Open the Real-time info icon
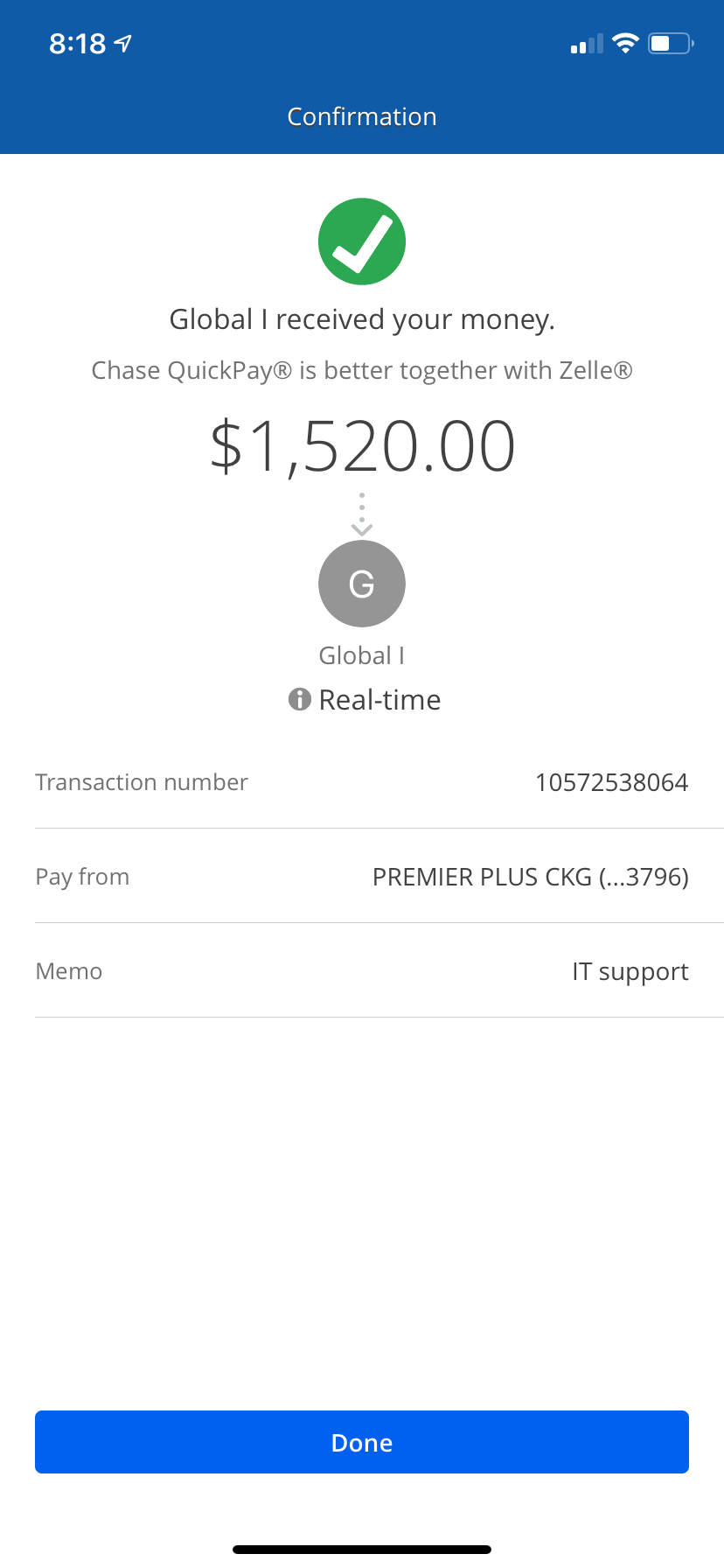This screenshot has width=724, height=1568. pyautogui.click(x=300, y=700)
